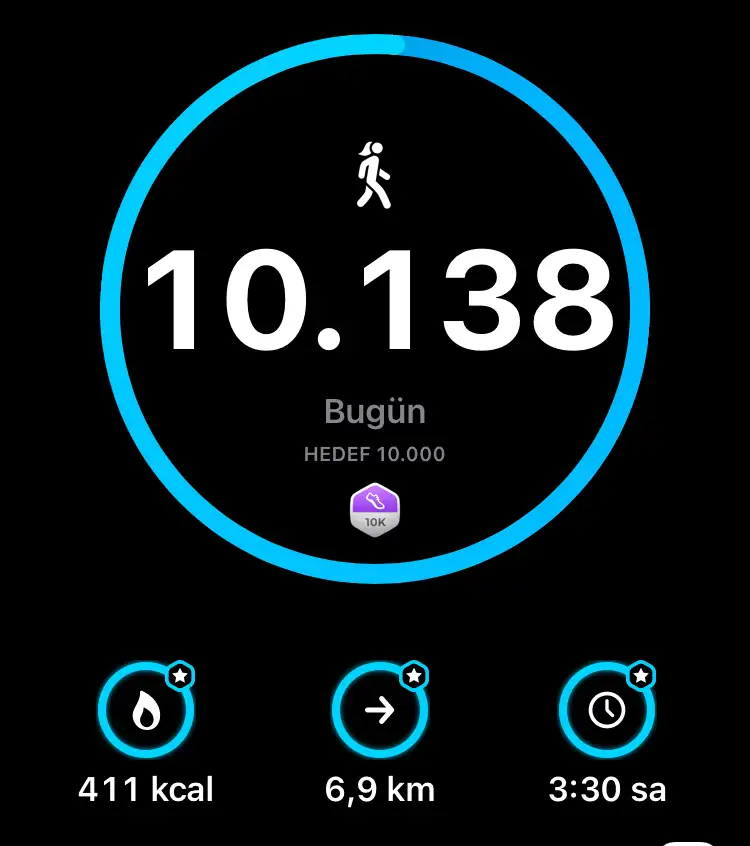Open the 3:30 sa active time circle
Image resolution: width=750 pixels, height=846 pixels.
(x=606, y=711)
